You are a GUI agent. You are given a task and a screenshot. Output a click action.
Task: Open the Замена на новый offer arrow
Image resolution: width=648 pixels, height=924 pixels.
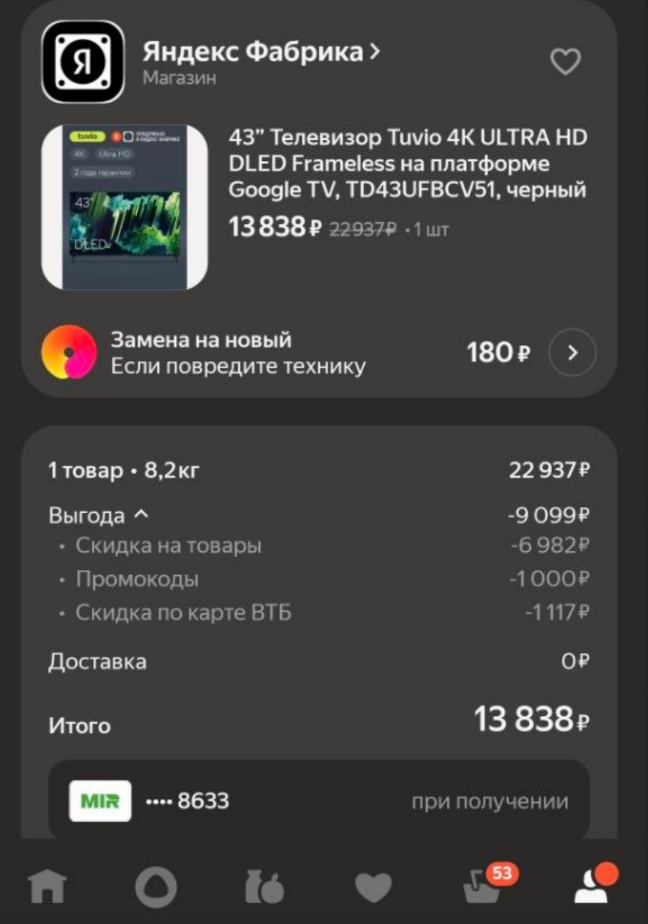(572, 353)
